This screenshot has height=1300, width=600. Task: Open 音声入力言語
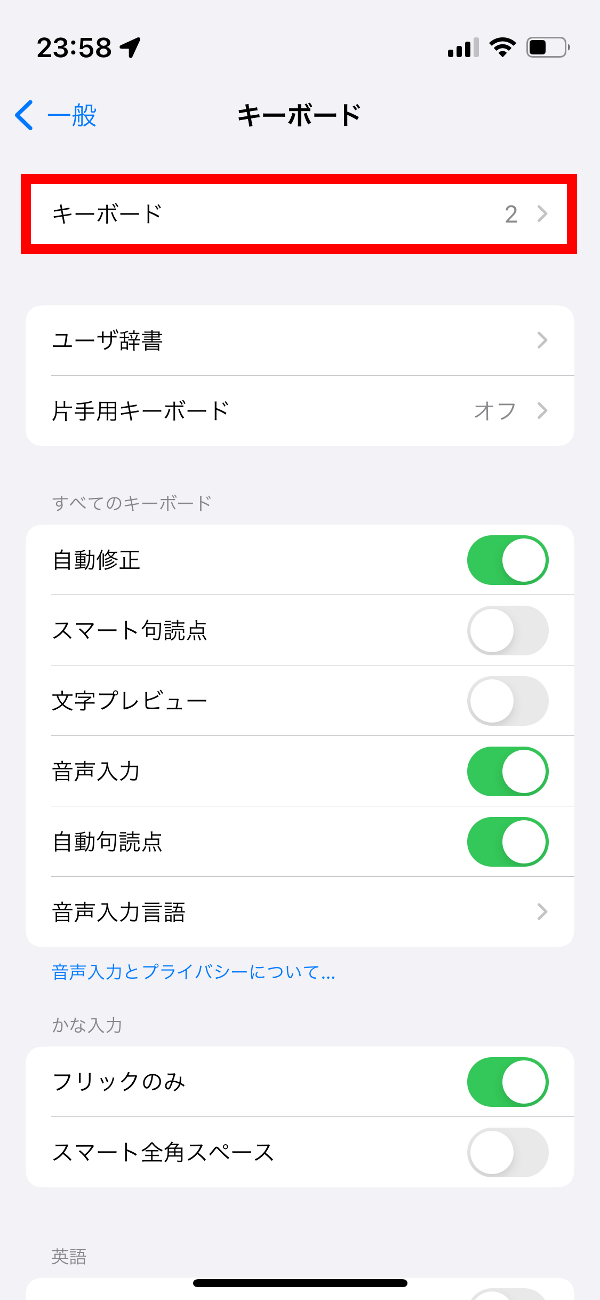point(300,912)
